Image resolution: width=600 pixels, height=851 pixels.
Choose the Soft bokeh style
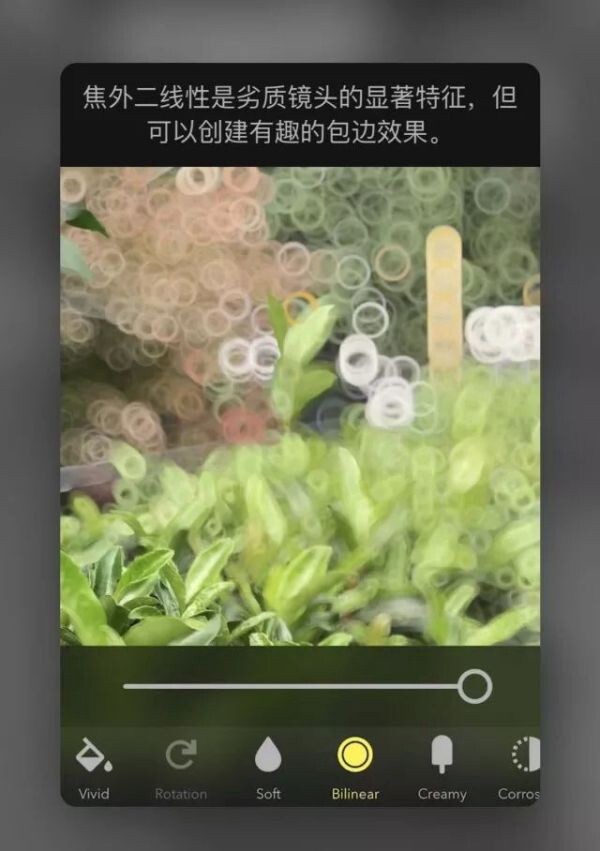[268, 766]
